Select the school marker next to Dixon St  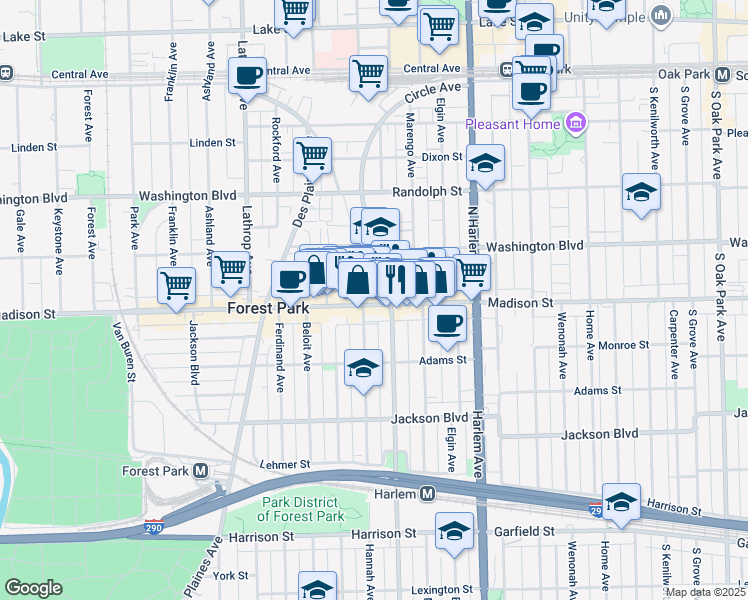click(485, 162)
